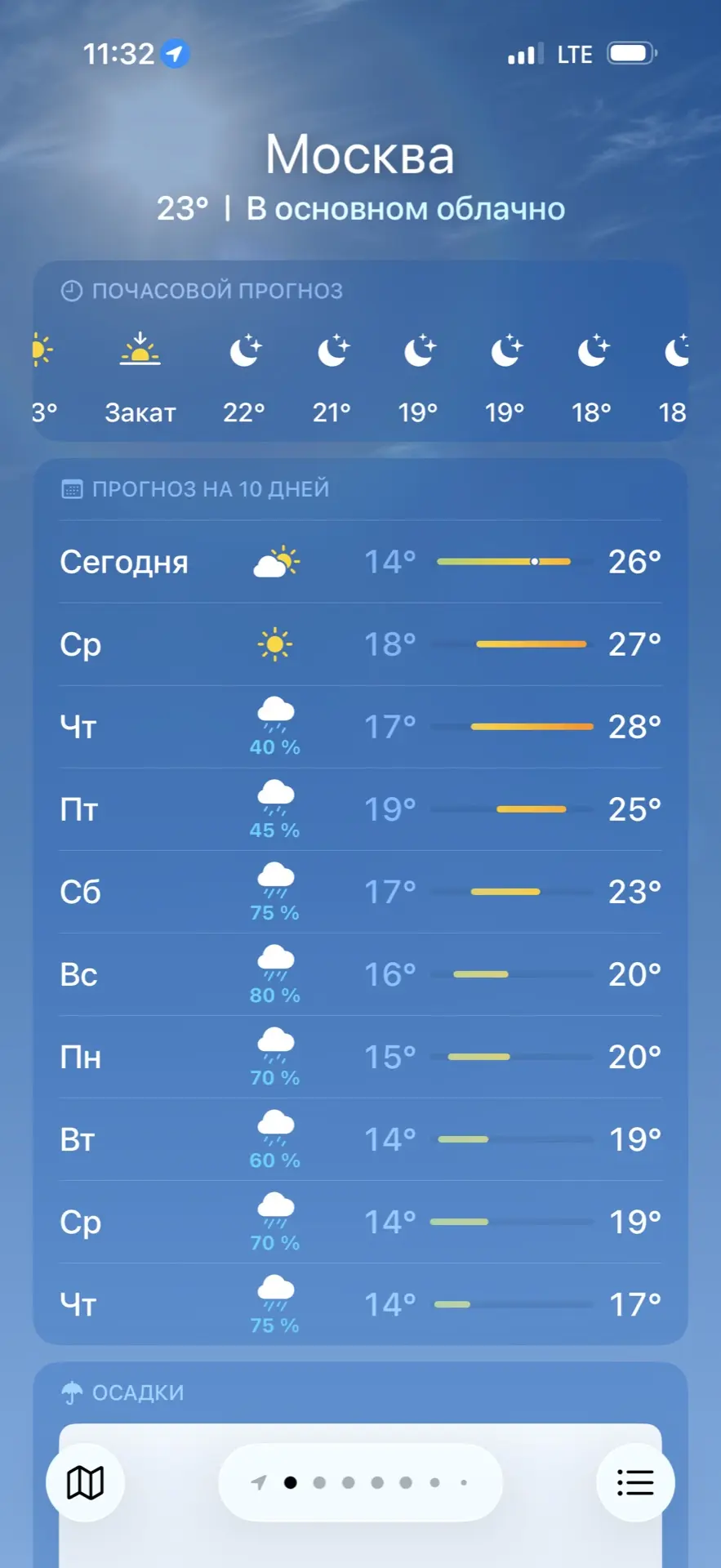The width and height of the screenshot is (721, 1568).
Task: Open the Пт forecast row
Action: (x=360, y=809)
